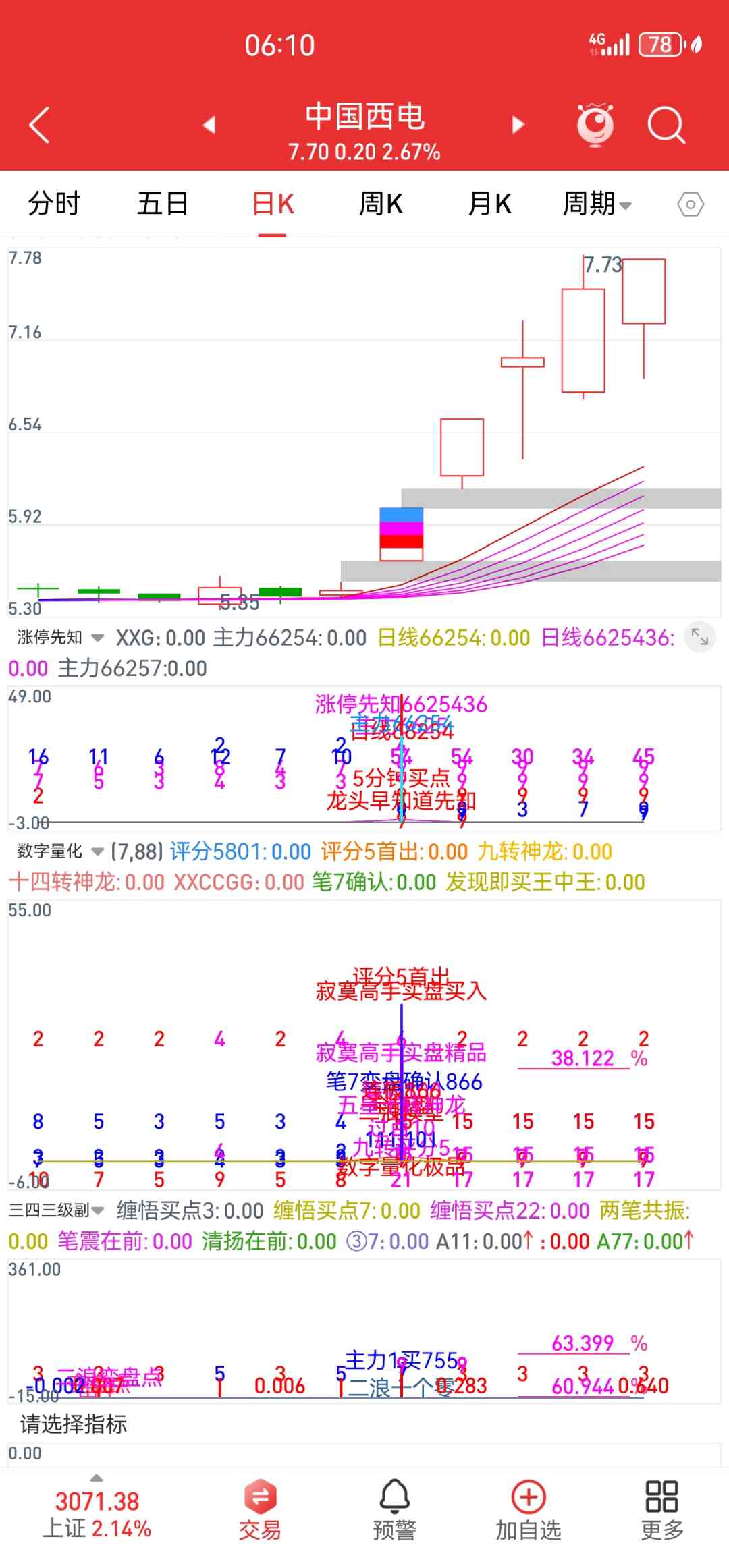Viewport: 729px width, 1568px height.
Task: Open the robot assistant icon
Action: 595,125
